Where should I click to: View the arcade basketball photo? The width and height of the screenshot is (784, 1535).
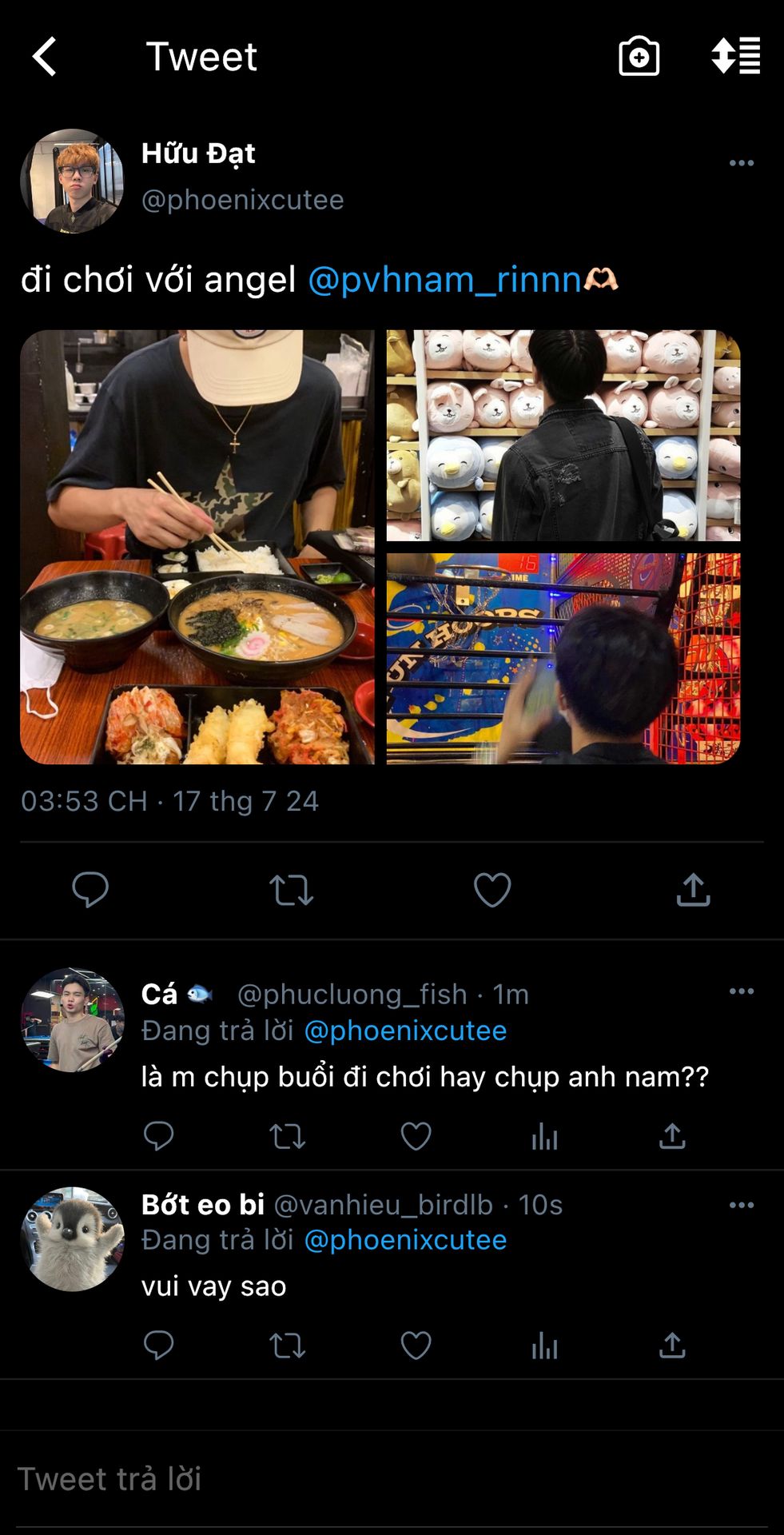tap(563, 659)
